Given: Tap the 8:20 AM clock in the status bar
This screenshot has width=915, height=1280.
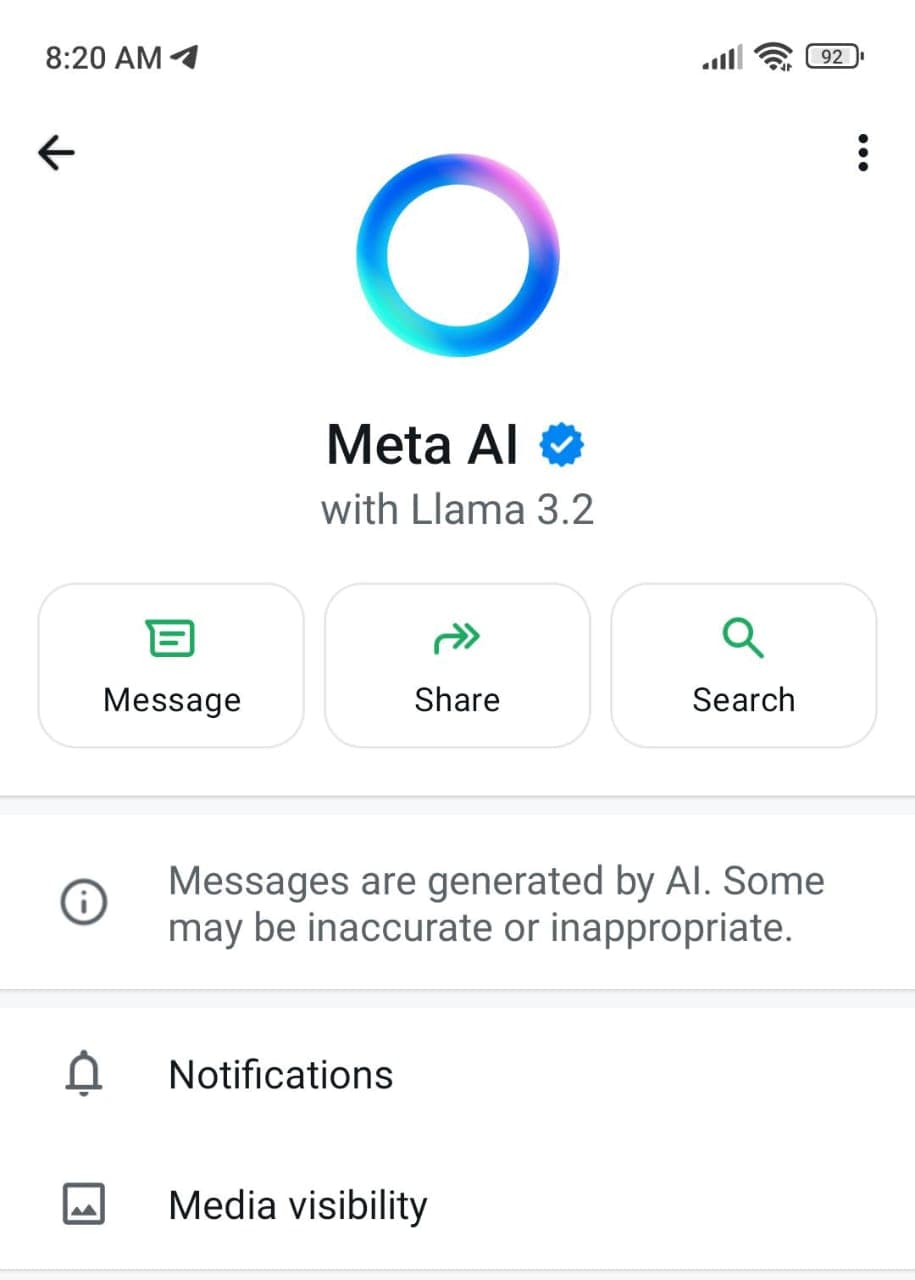Looking at the screenshot, I should coord(103,57).
